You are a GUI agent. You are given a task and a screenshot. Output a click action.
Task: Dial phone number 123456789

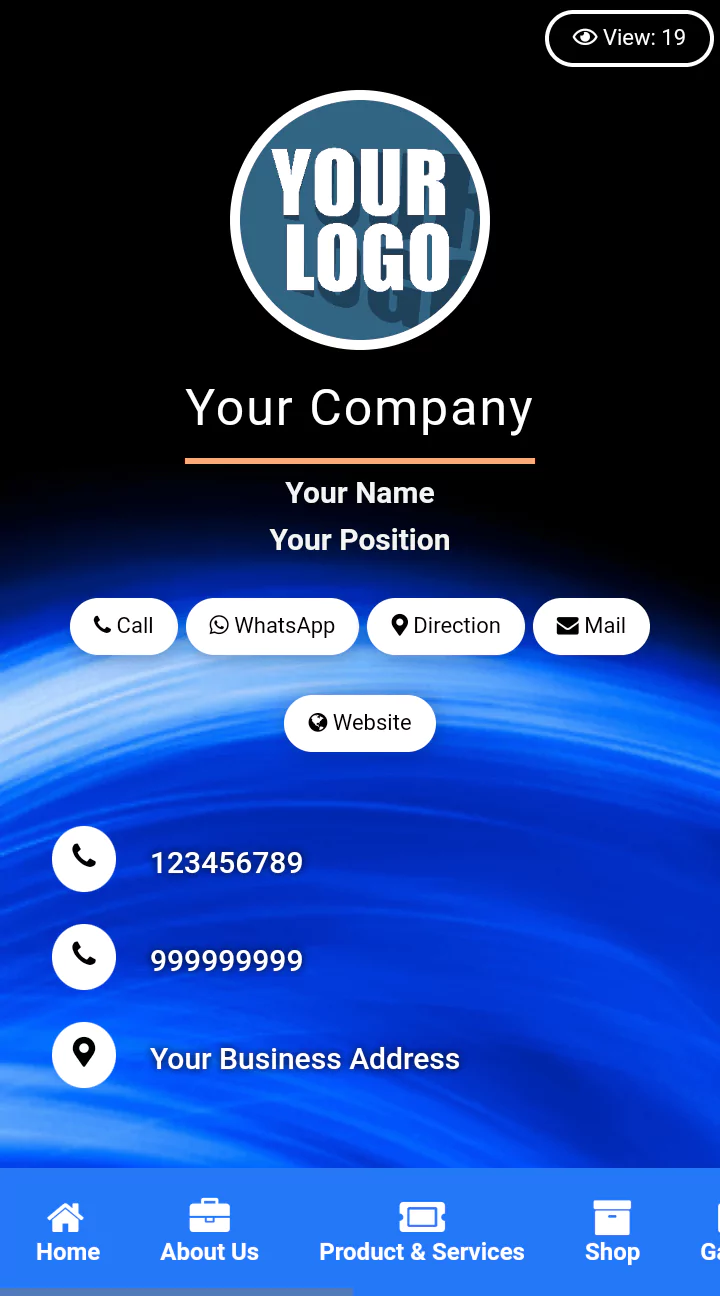226,862
